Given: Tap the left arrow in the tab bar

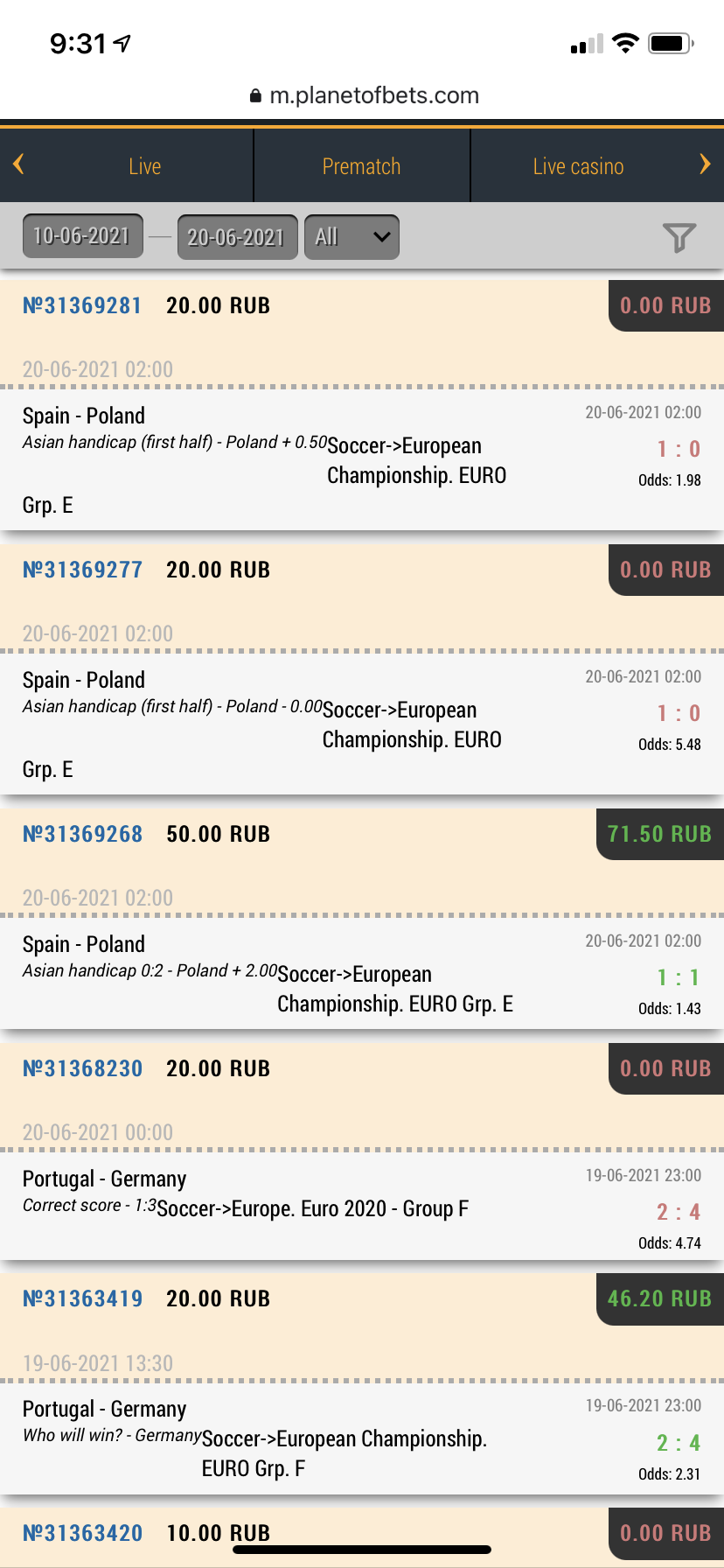Looking at the screenshot, I should tap(18, 164).
